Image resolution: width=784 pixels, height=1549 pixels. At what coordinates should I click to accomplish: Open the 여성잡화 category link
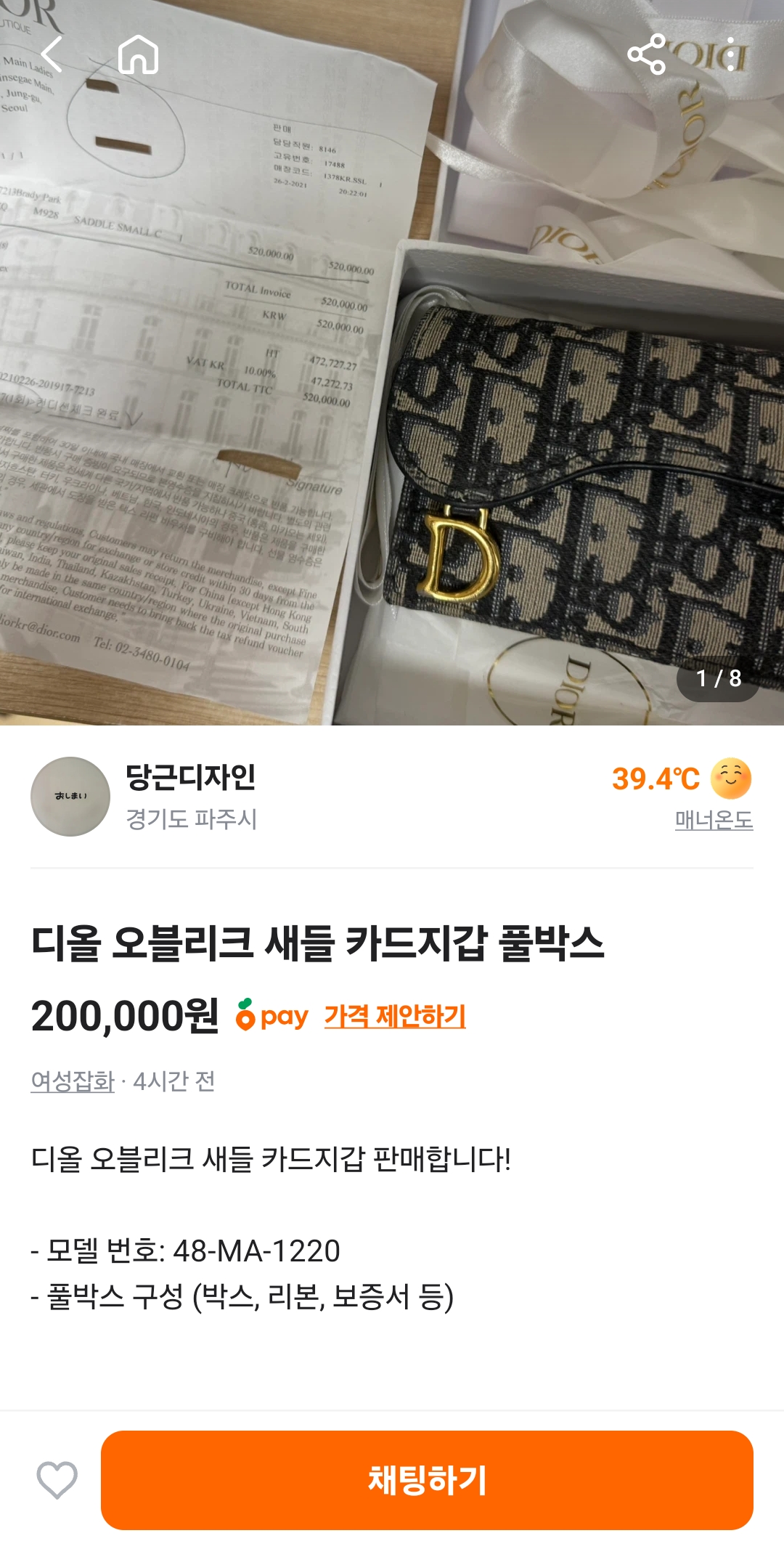[x=73, y=1081]
